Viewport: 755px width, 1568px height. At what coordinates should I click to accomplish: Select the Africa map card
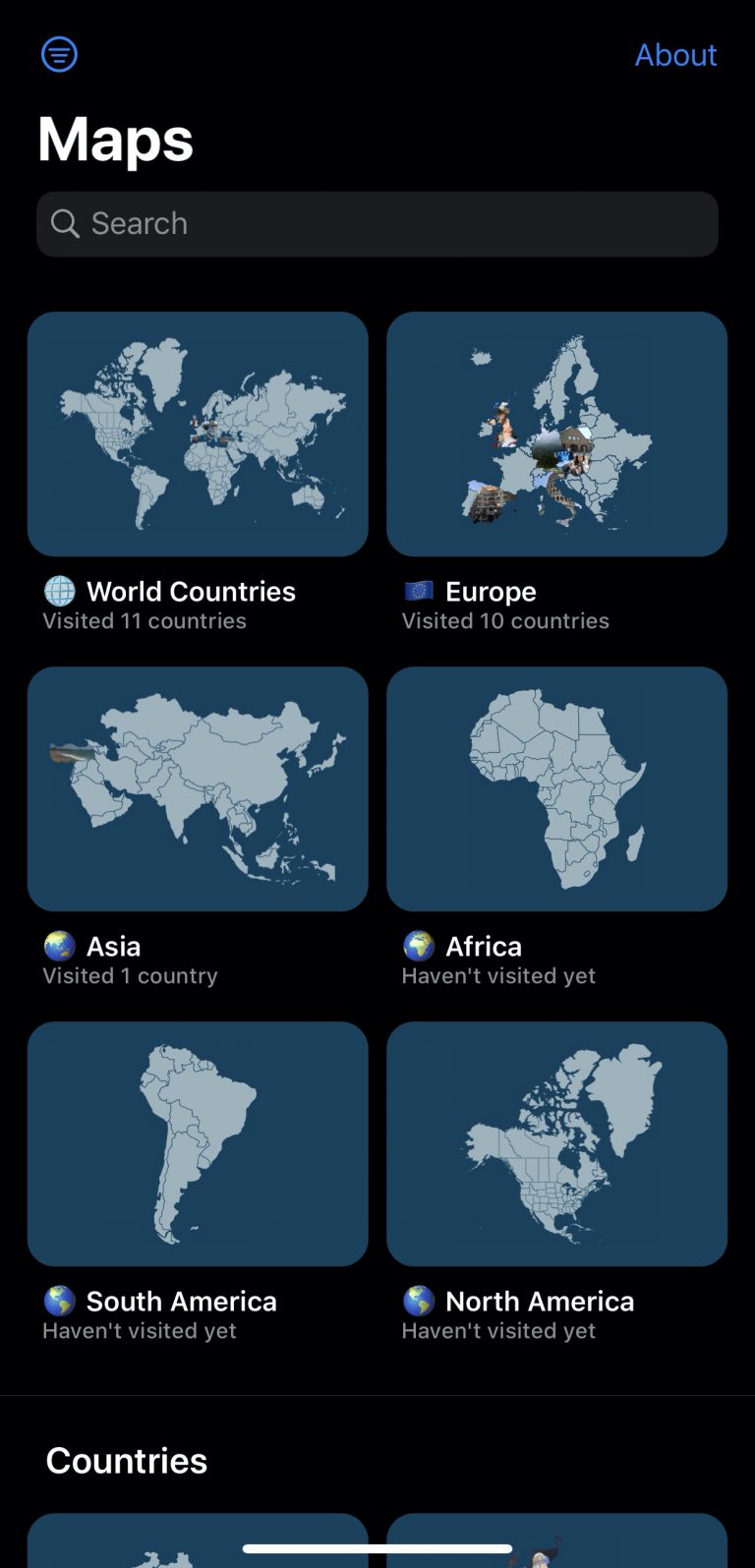(556, 788)
